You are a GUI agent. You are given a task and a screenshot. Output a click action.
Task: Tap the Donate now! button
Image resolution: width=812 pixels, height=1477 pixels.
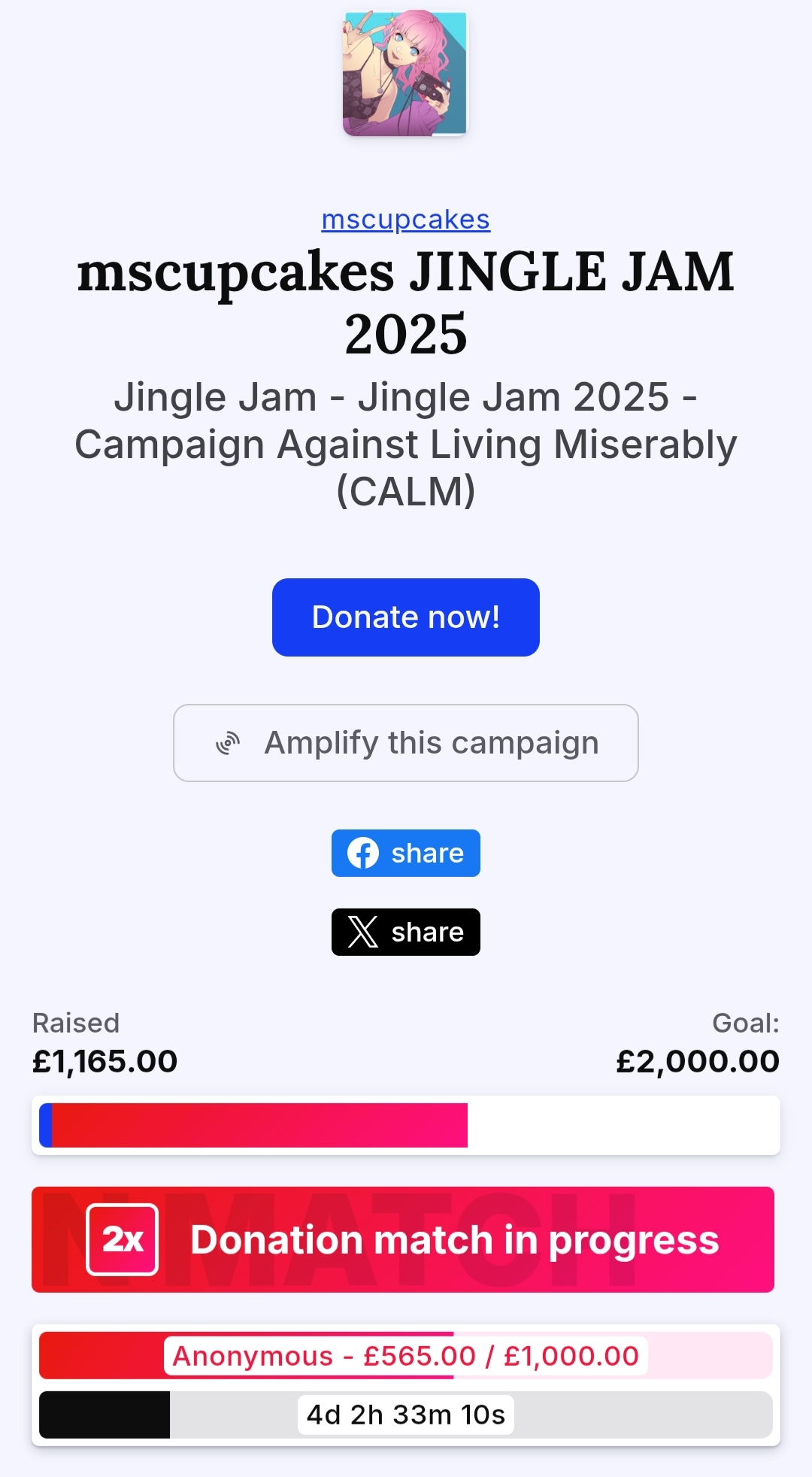click(x=405, y=617)
